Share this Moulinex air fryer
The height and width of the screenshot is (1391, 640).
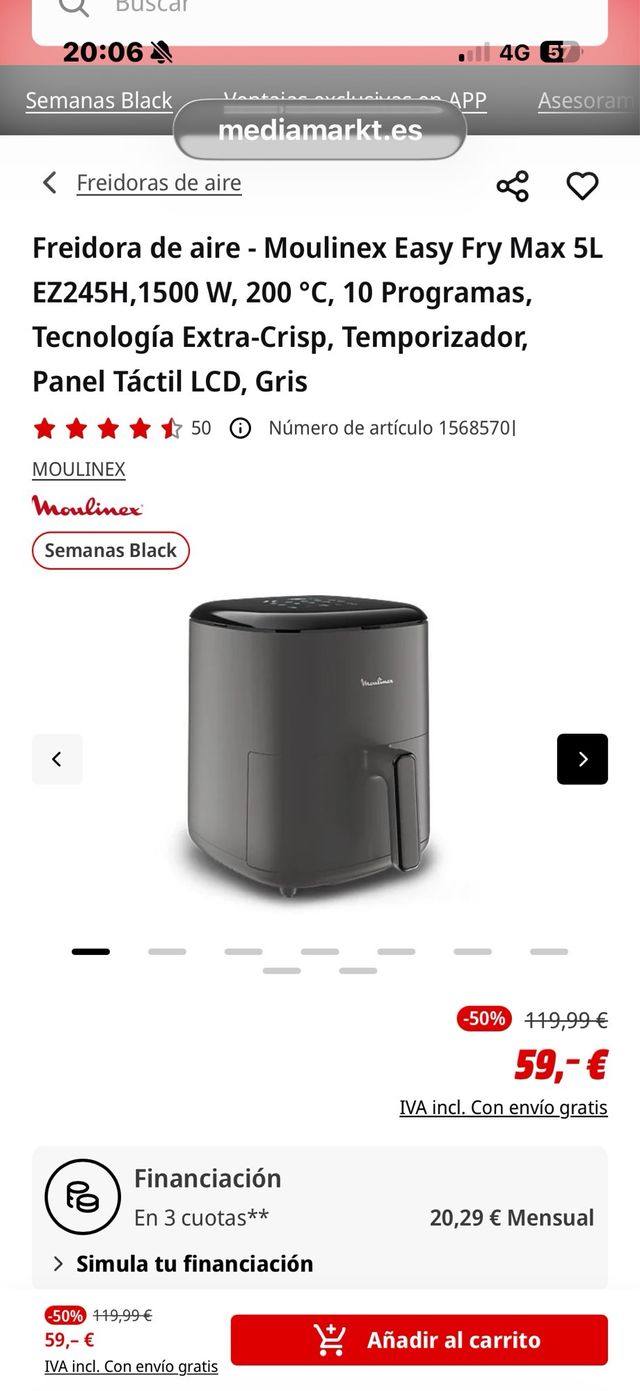[512, 186]
